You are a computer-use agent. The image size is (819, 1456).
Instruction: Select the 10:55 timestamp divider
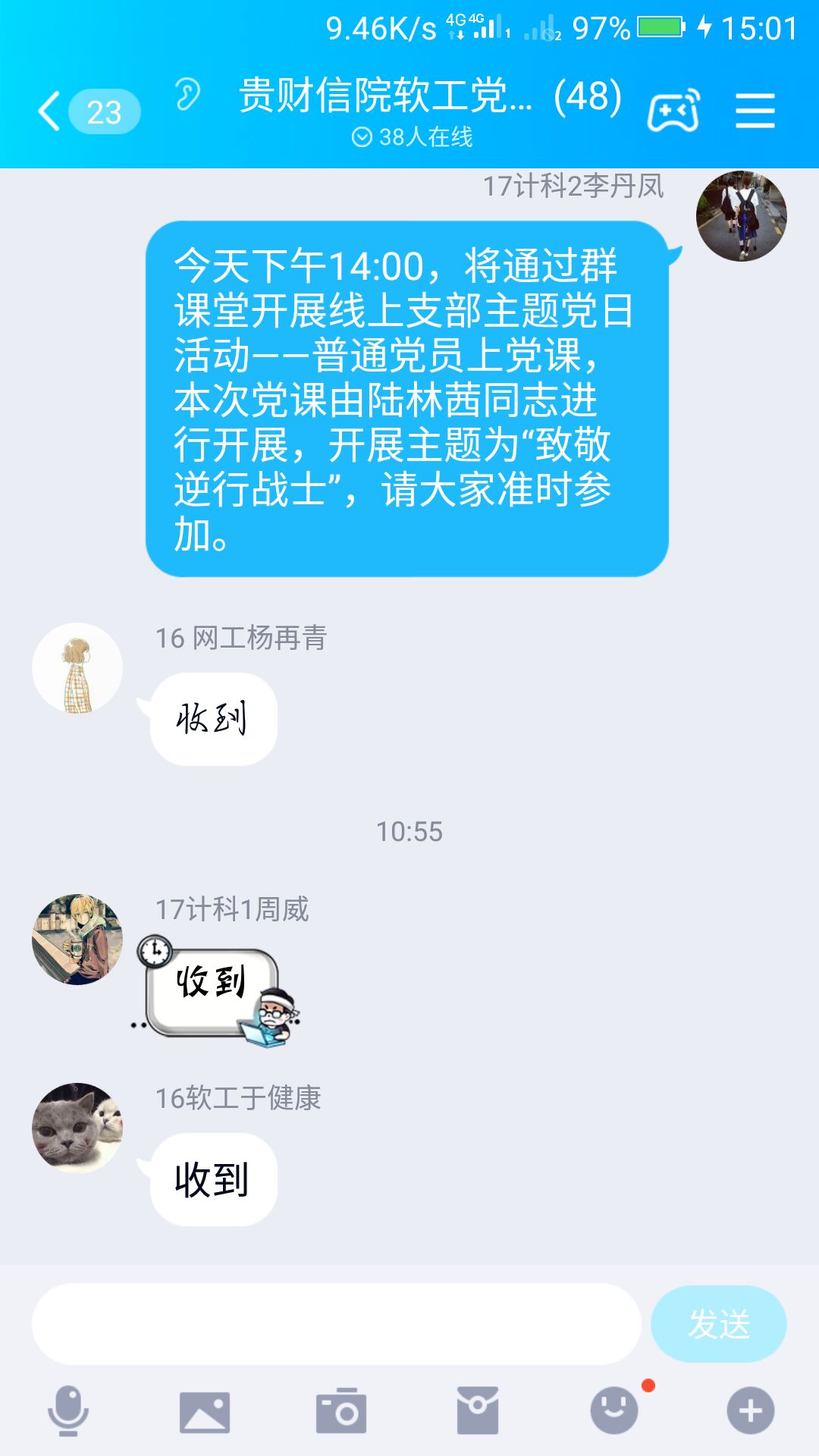click(409, 832)
